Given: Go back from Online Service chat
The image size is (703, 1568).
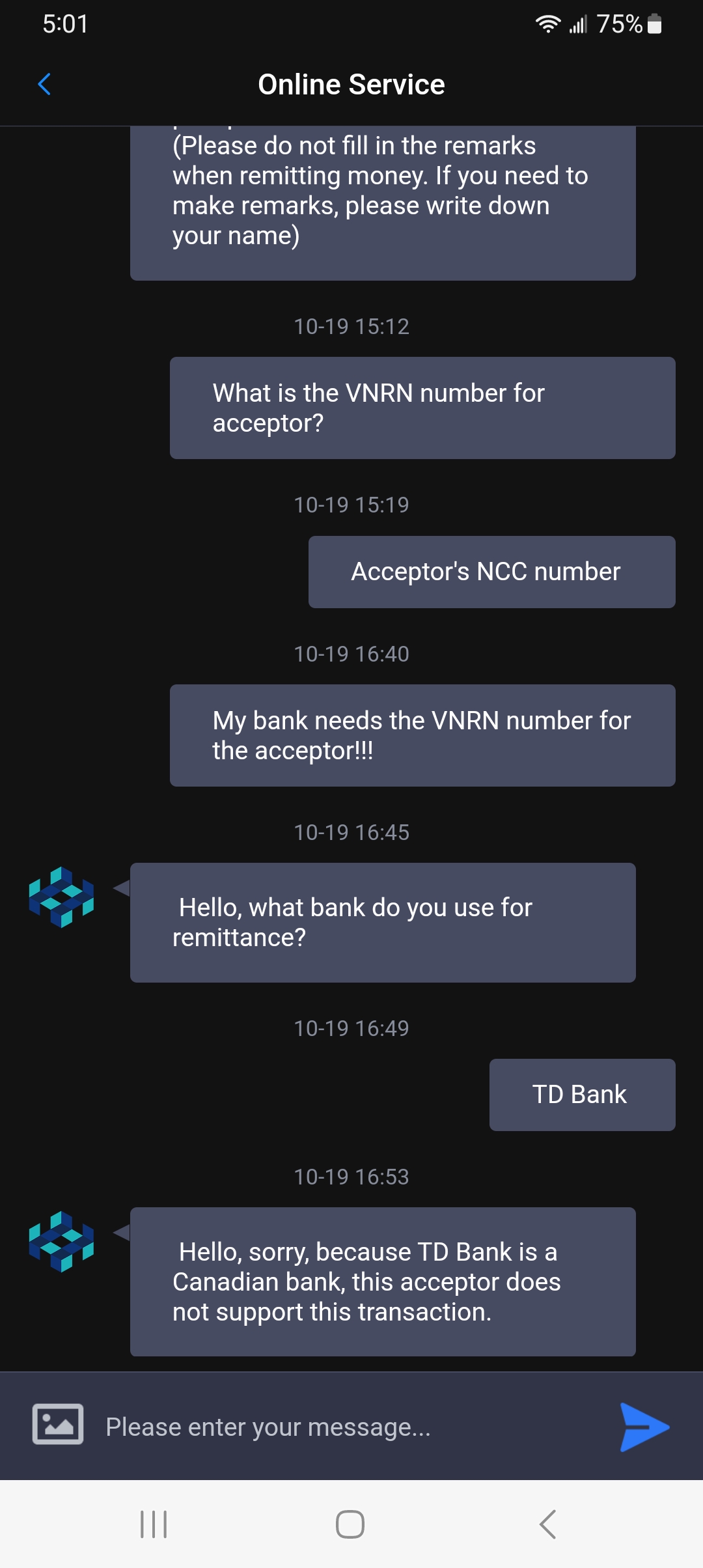Looking at the screenshot, I should (x=44, y=84).
